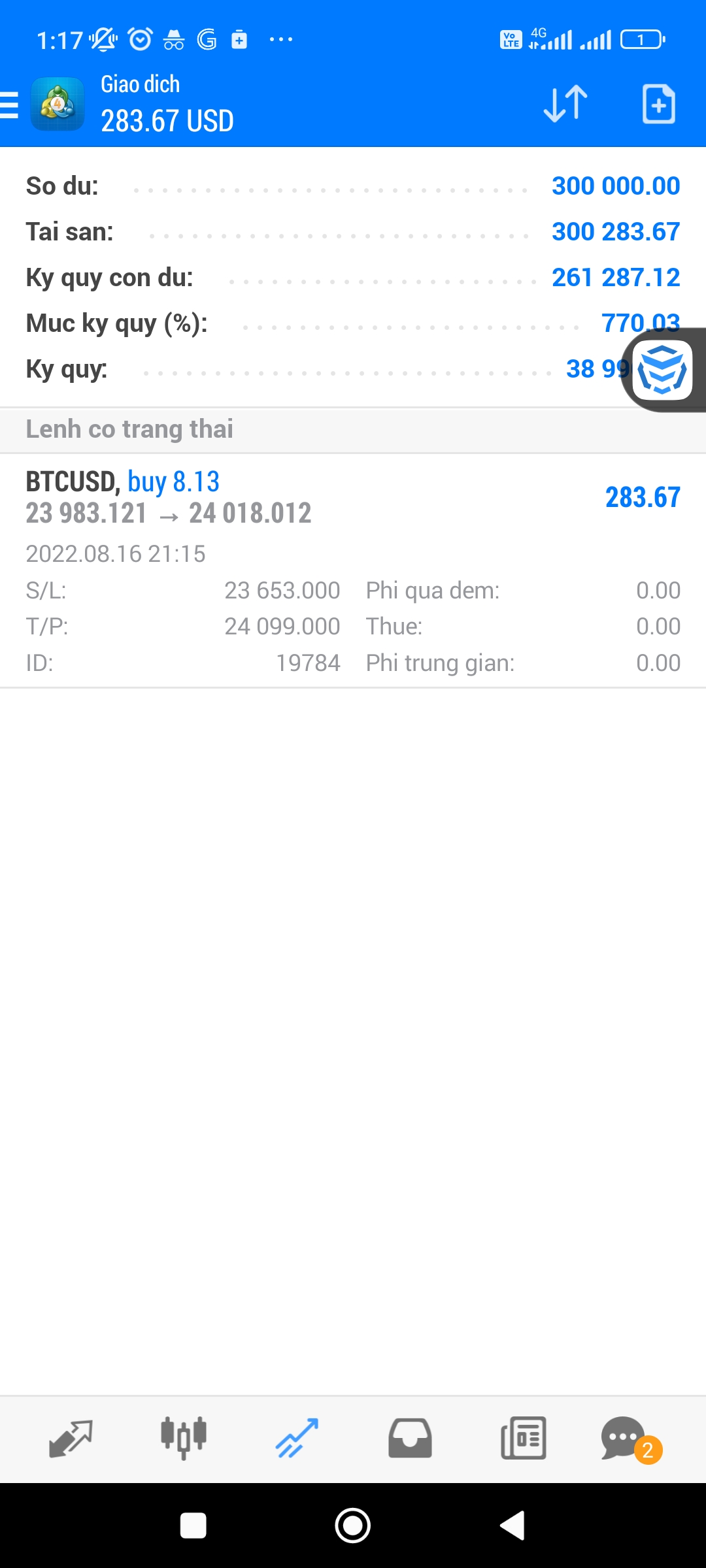
Task: Select the Trade tab
Action: point(297,1439)
